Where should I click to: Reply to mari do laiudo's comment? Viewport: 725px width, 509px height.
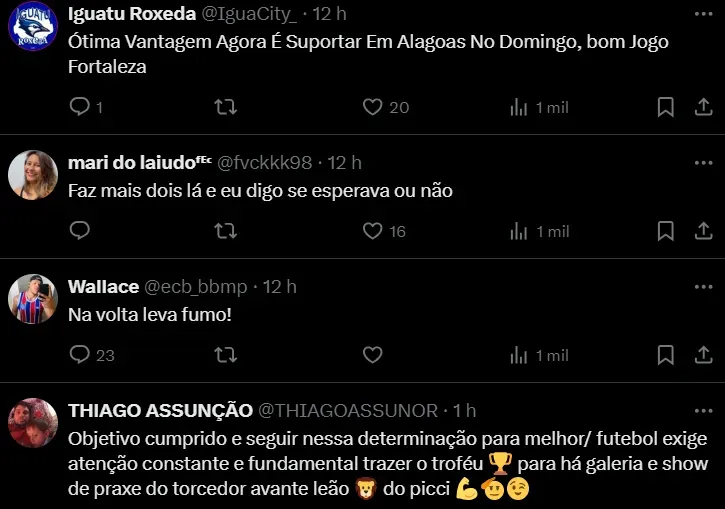click(80, 231)
